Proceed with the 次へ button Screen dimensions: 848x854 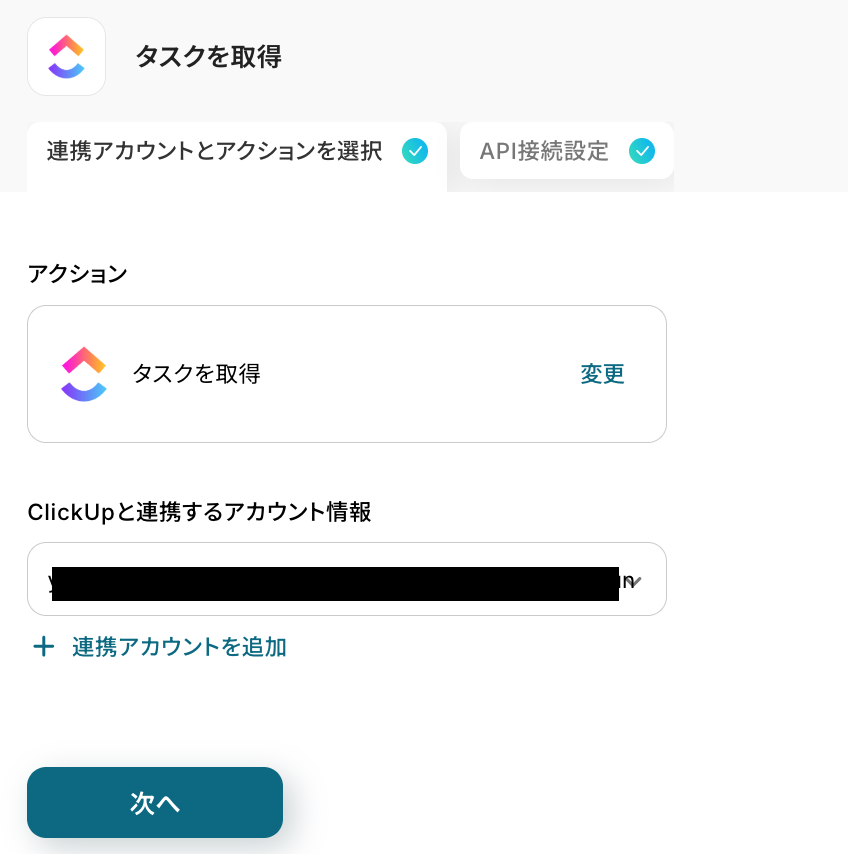click(x=155, y=802)
